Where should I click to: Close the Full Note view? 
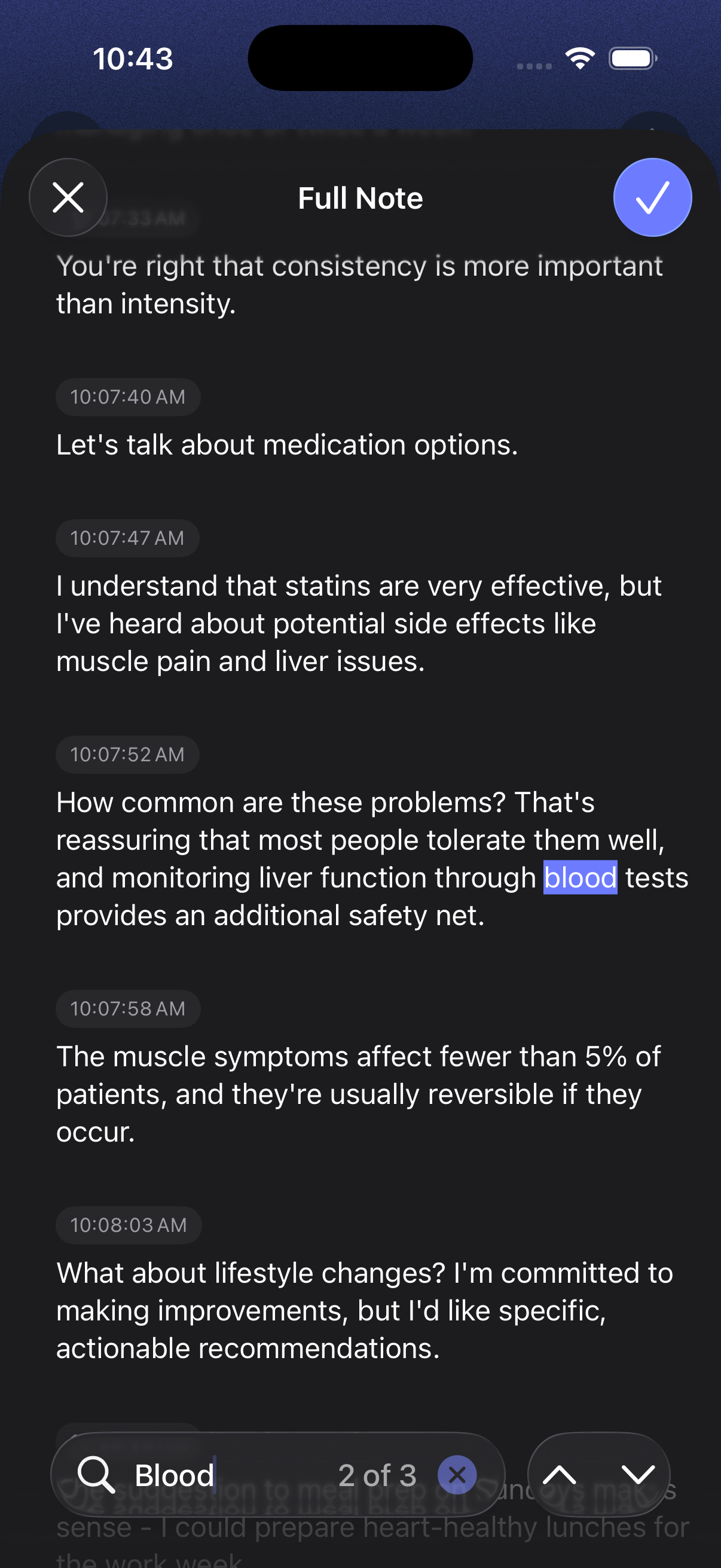click(x=68, y=197)
